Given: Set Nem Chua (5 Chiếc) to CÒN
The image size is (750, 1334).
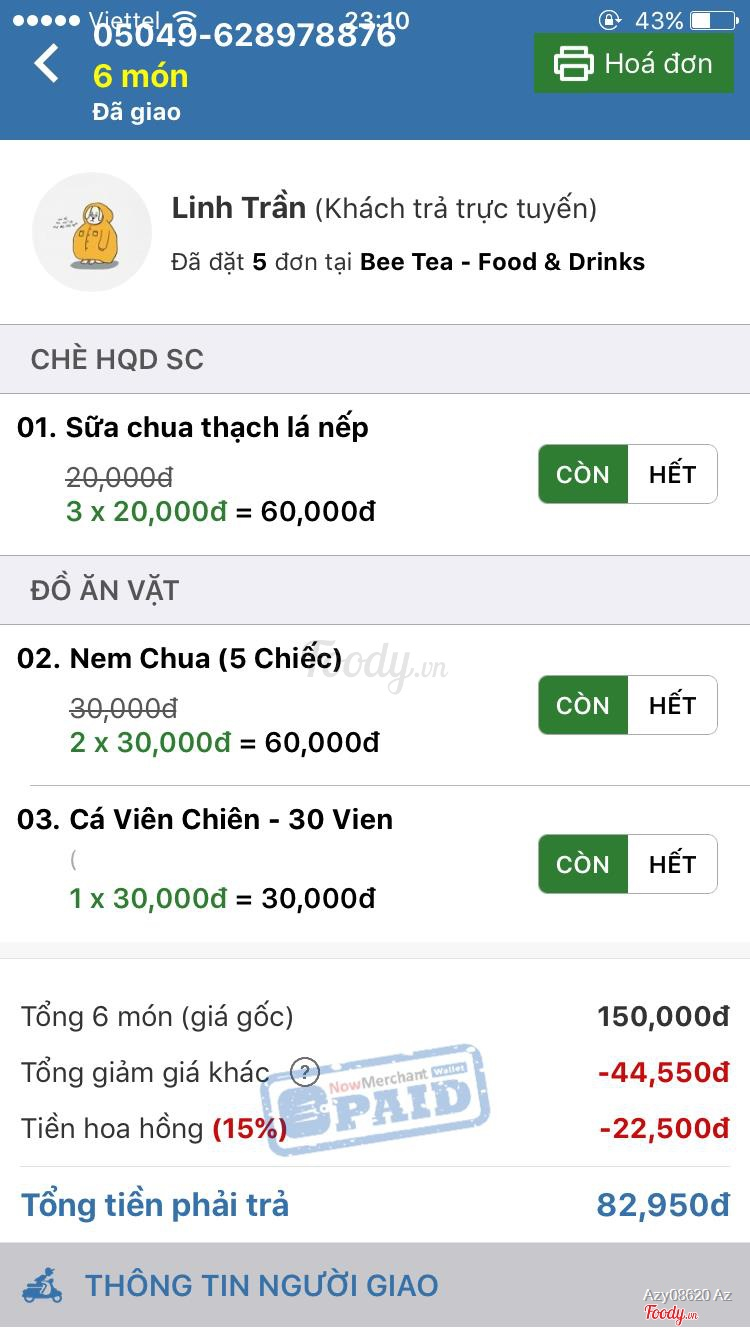Looking at the screenshot, I should tap(583, 705).
